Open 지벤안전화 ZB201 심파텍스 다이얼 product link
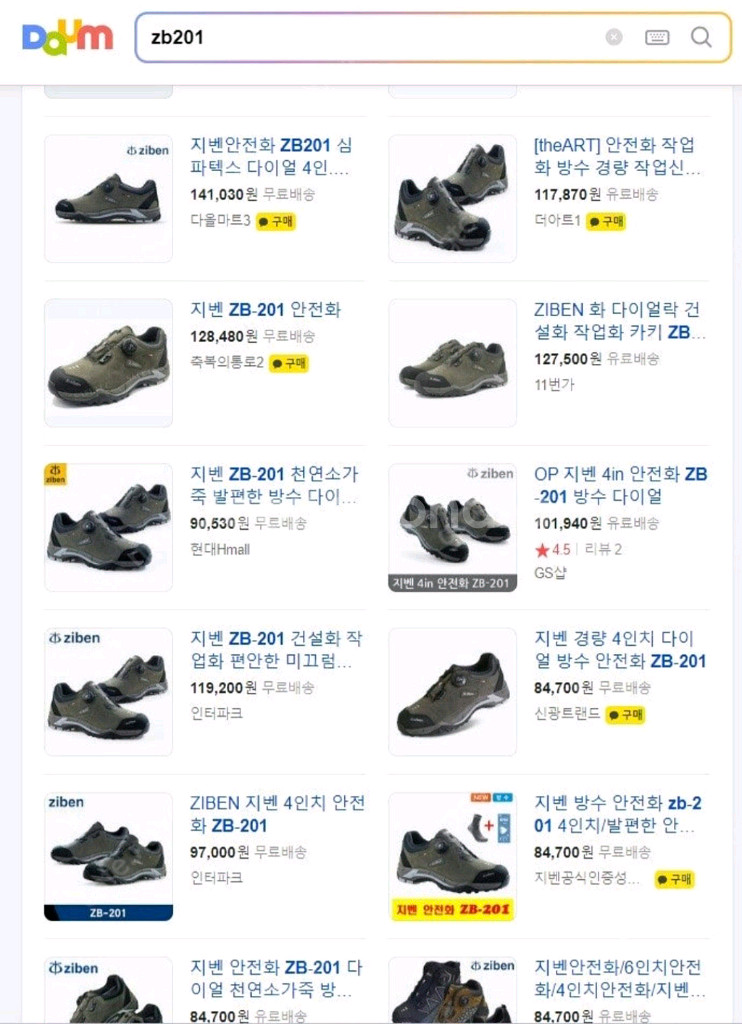 271,157
